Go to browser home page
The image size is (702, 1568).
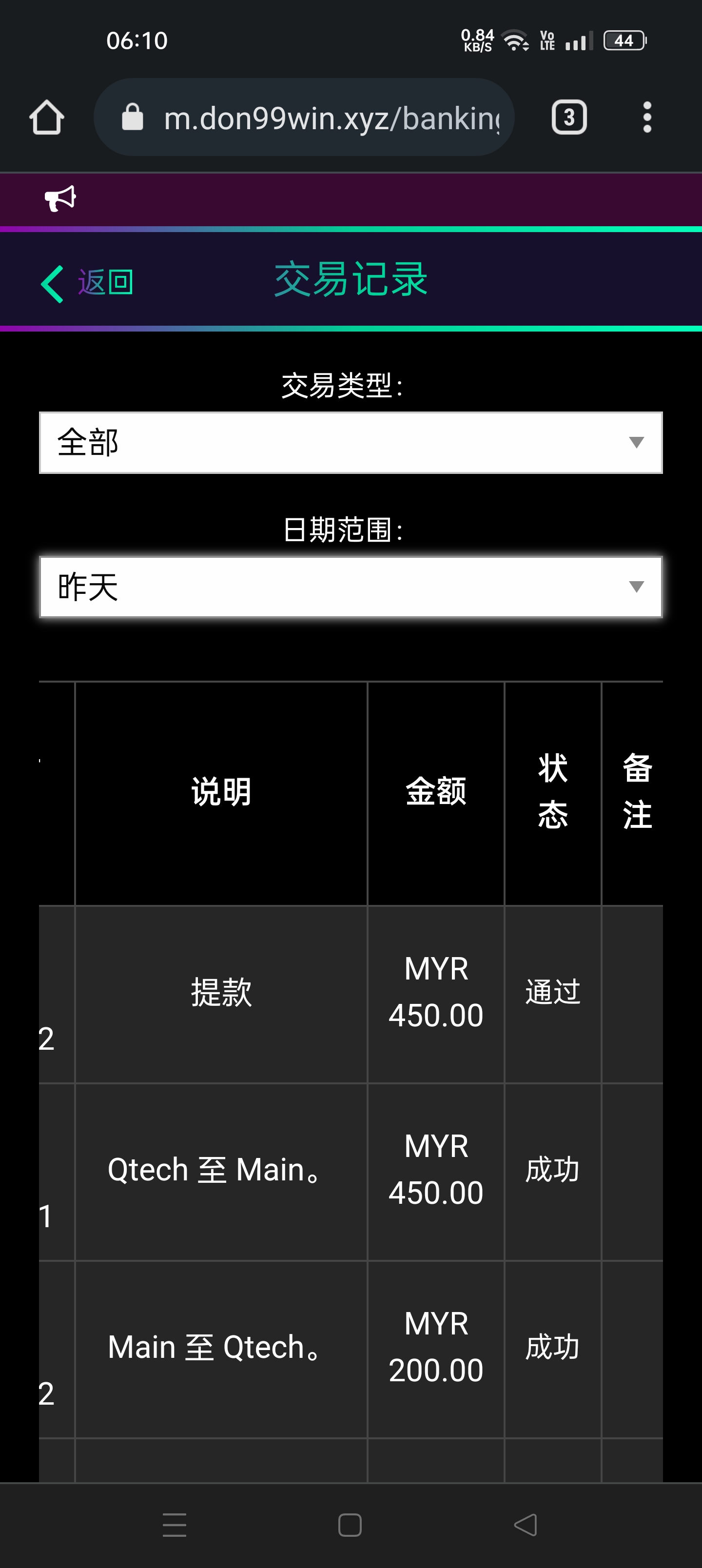tap(46, 117)
